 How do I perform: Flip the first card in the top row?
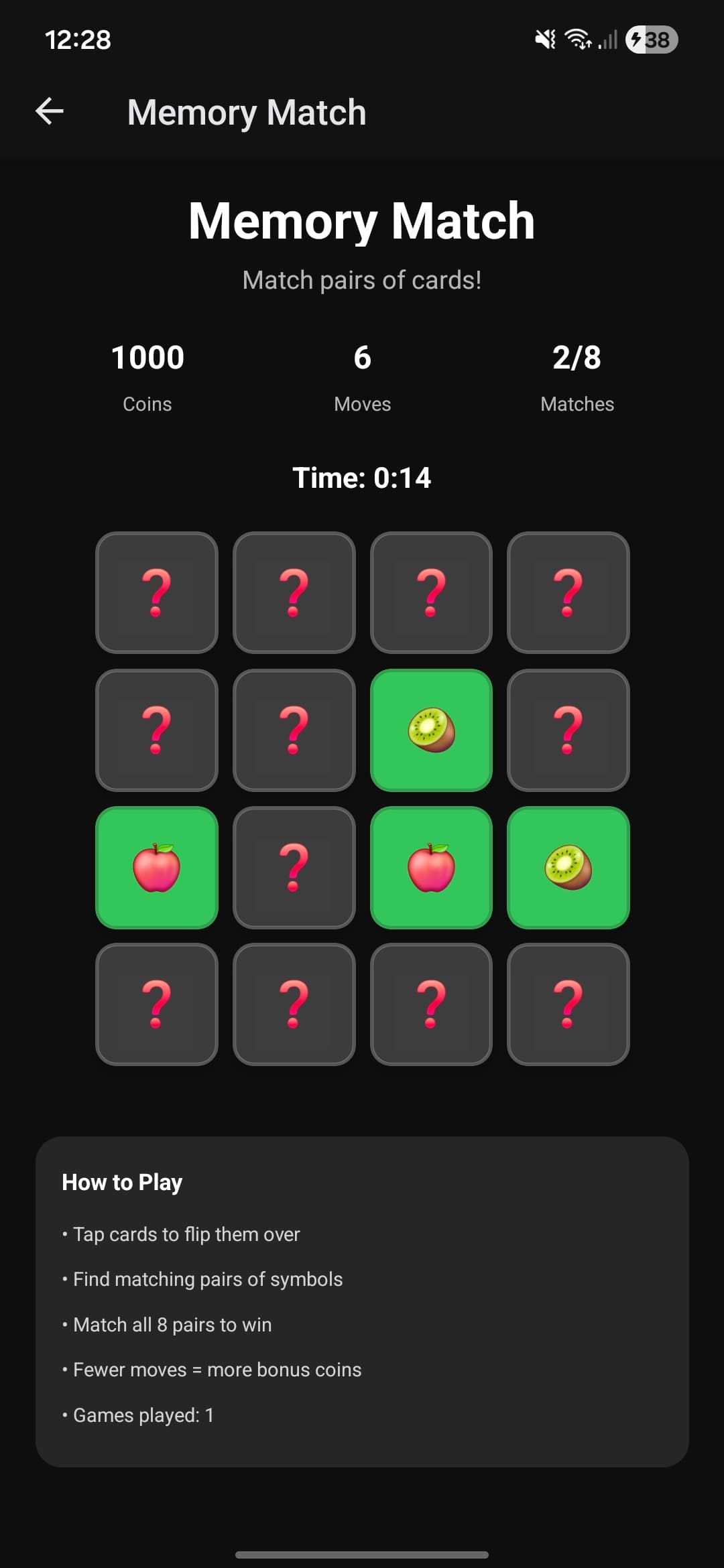click(156, 592)
